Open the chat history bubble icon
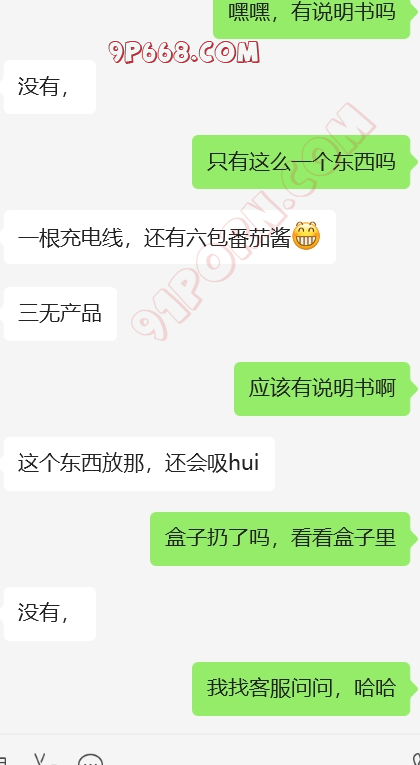The height and width of the screenshot is (765, 420). pyautogui.click(x=91, y=760)
